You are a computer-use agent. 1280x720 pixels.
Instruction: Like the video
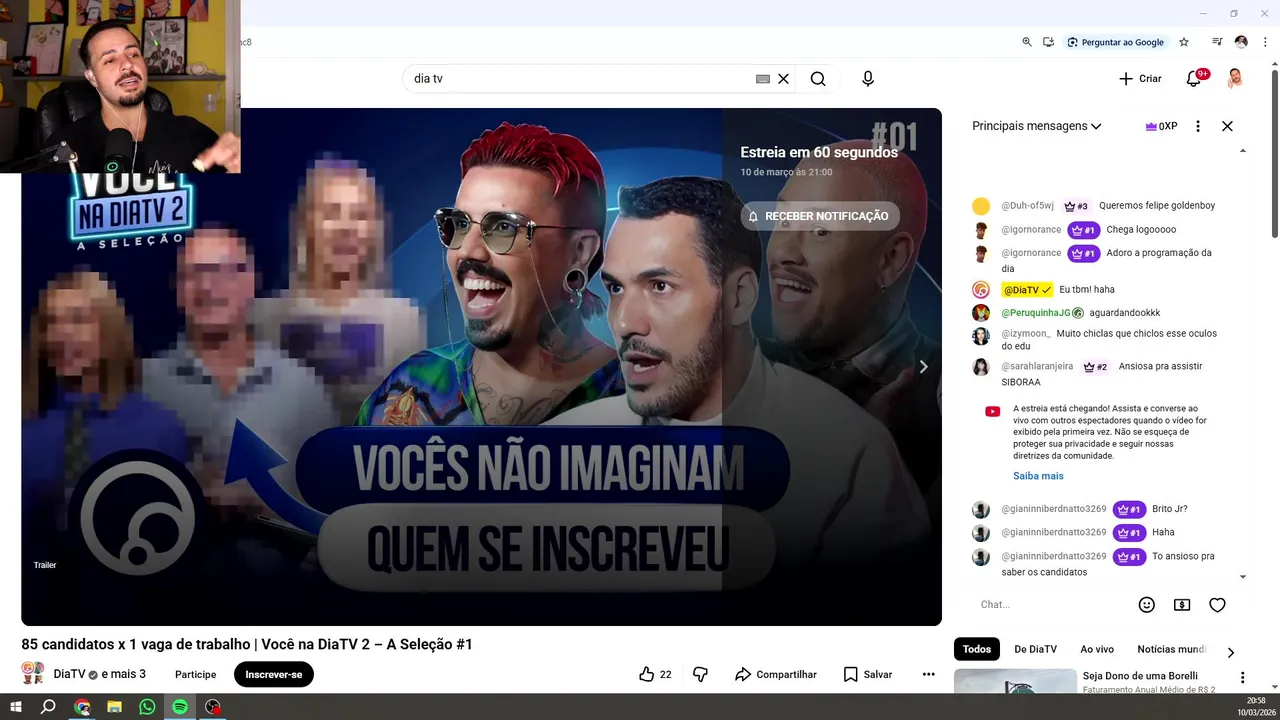(655, 674)
